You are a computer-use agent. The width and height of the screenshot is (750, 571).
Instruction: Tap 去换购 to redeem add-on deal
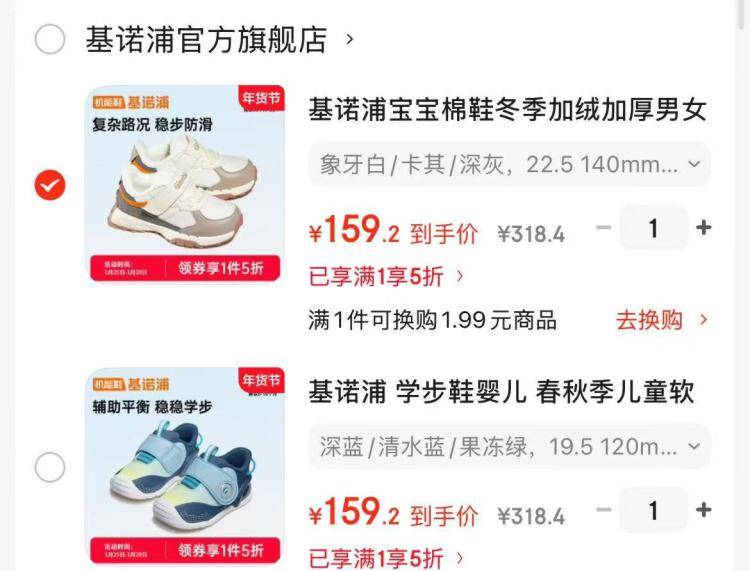(x=661, y=320)
